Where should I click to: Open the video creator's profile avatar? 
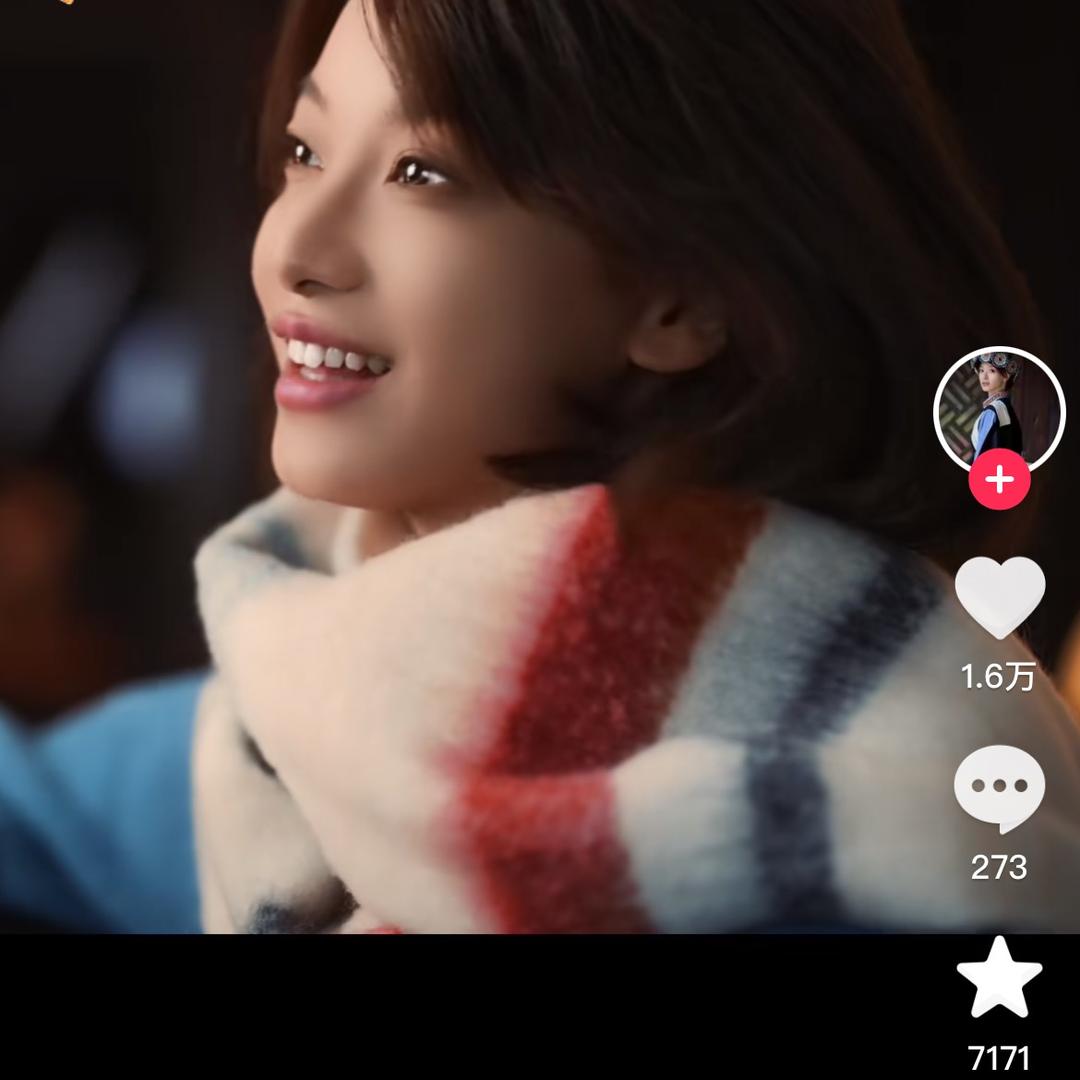[x=999, y=410]
